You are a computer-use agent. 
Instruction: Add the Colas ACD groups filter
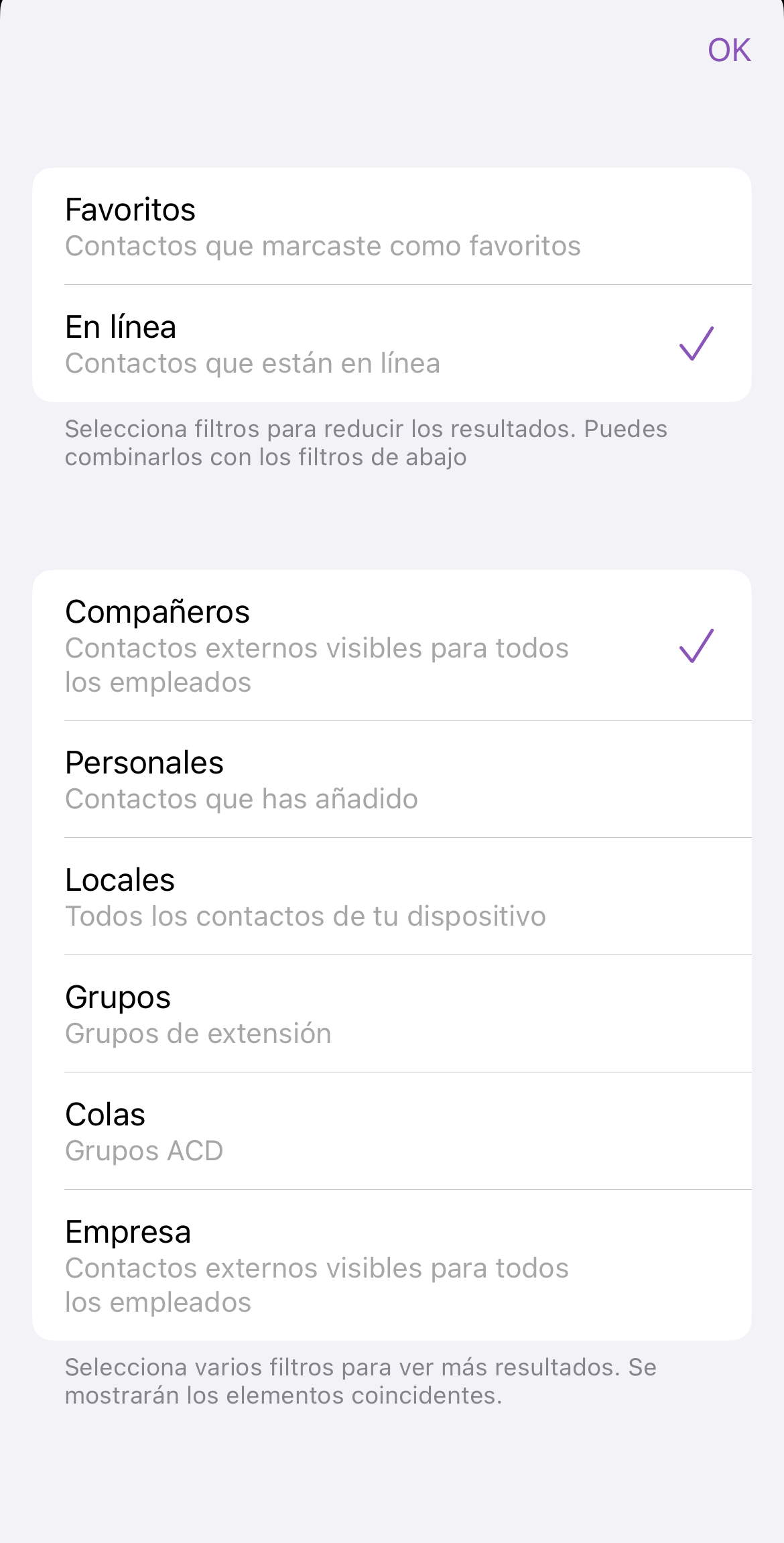tap(391, 1131)
